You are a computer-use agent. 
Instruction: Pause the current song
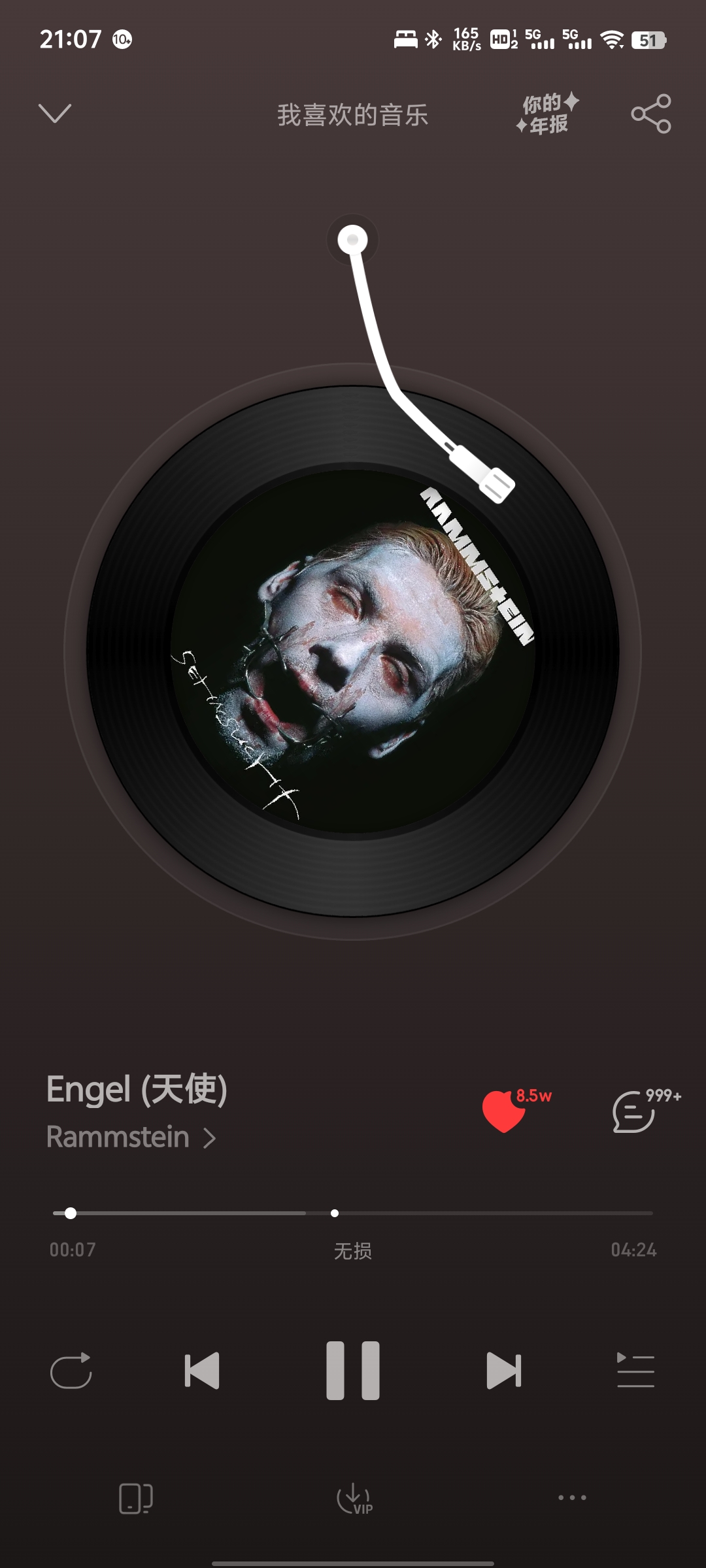(x=353, y=1370)
